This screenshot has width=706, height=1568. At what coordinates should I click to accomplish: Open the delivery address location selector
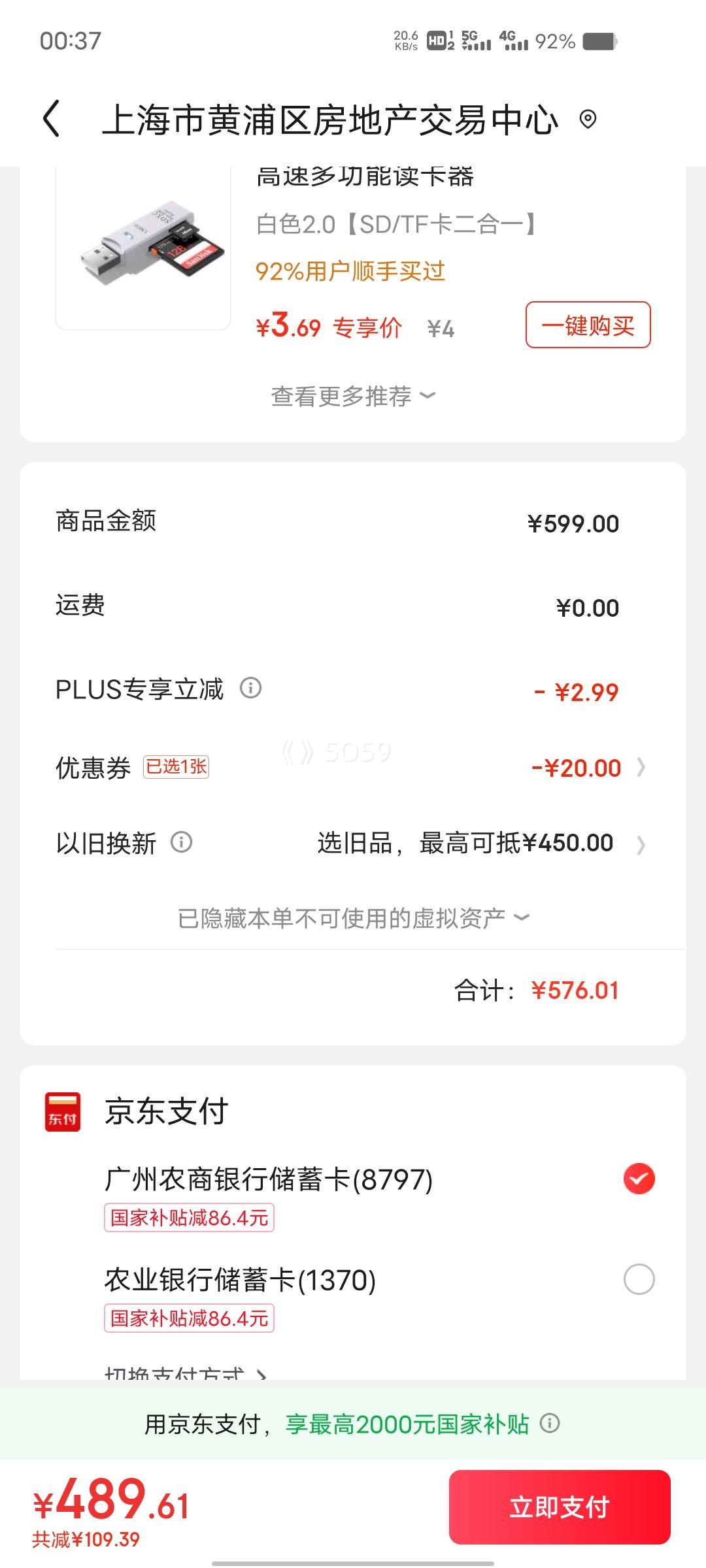[588, 120]
